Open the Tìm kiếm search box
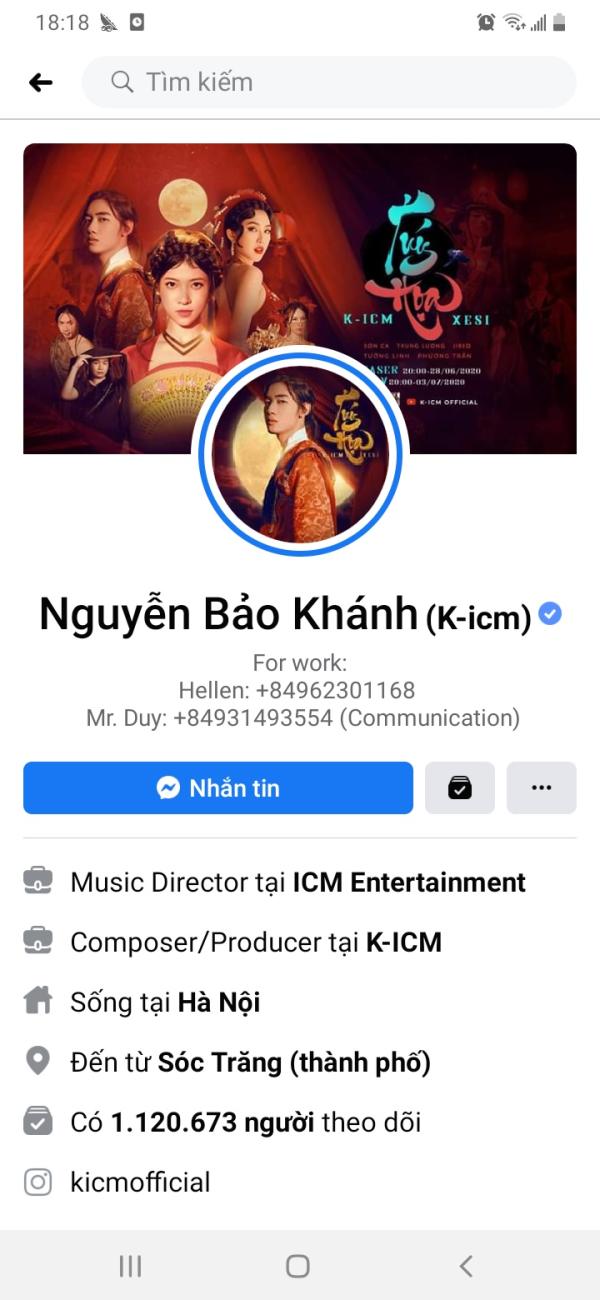Viewport: 600px width, 1300px height. (329, 82)
